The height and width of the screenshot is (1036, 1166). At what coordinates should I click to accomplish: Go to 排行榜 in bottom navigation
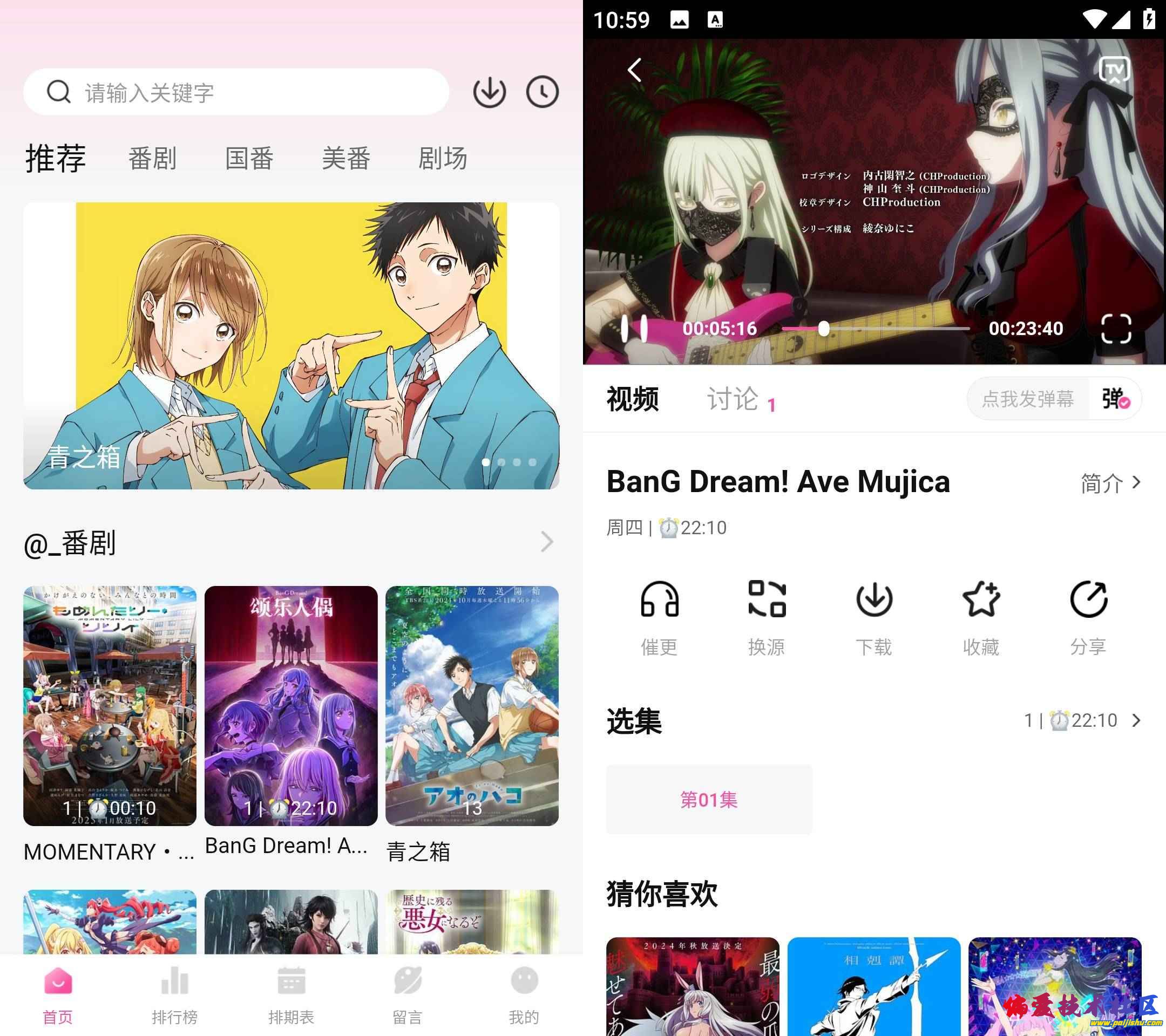pos(174,995)
